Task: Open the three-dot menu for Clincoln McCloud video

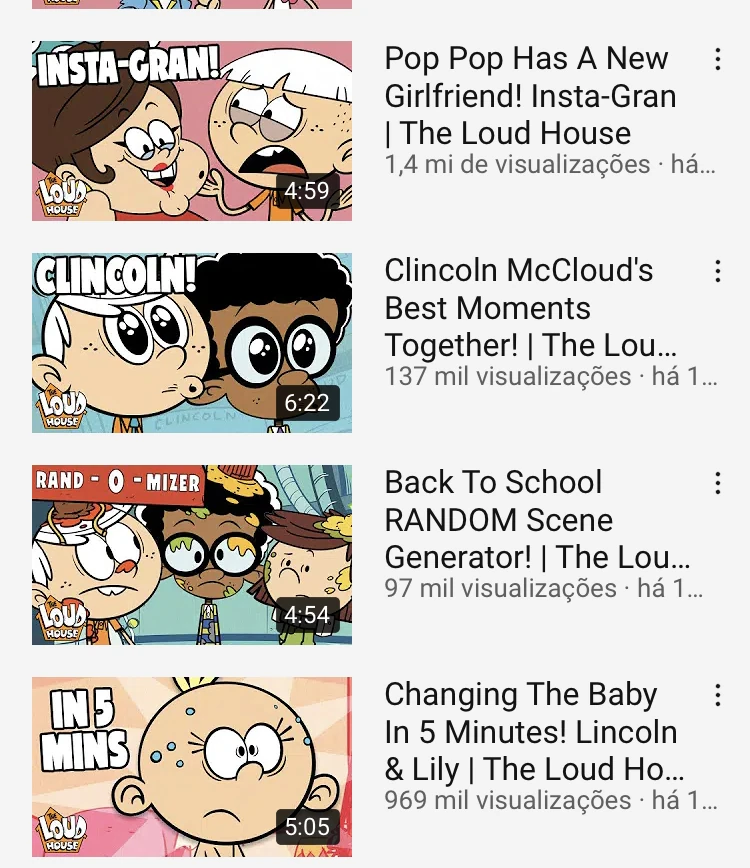Action: [717, 272]
